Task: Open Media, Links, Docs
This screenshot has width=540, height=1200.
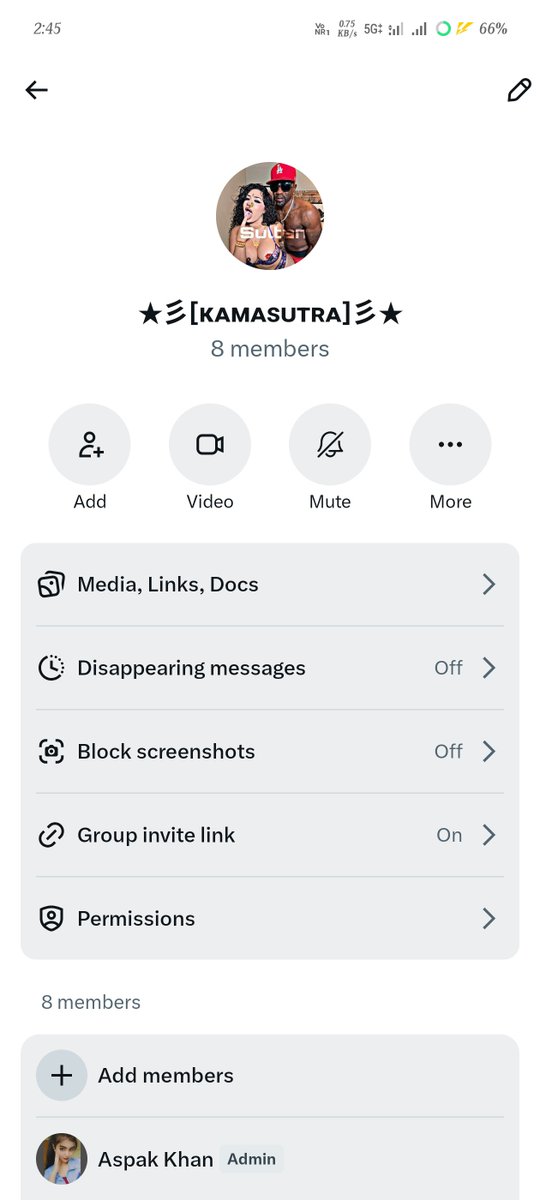Action: [270, 585]
